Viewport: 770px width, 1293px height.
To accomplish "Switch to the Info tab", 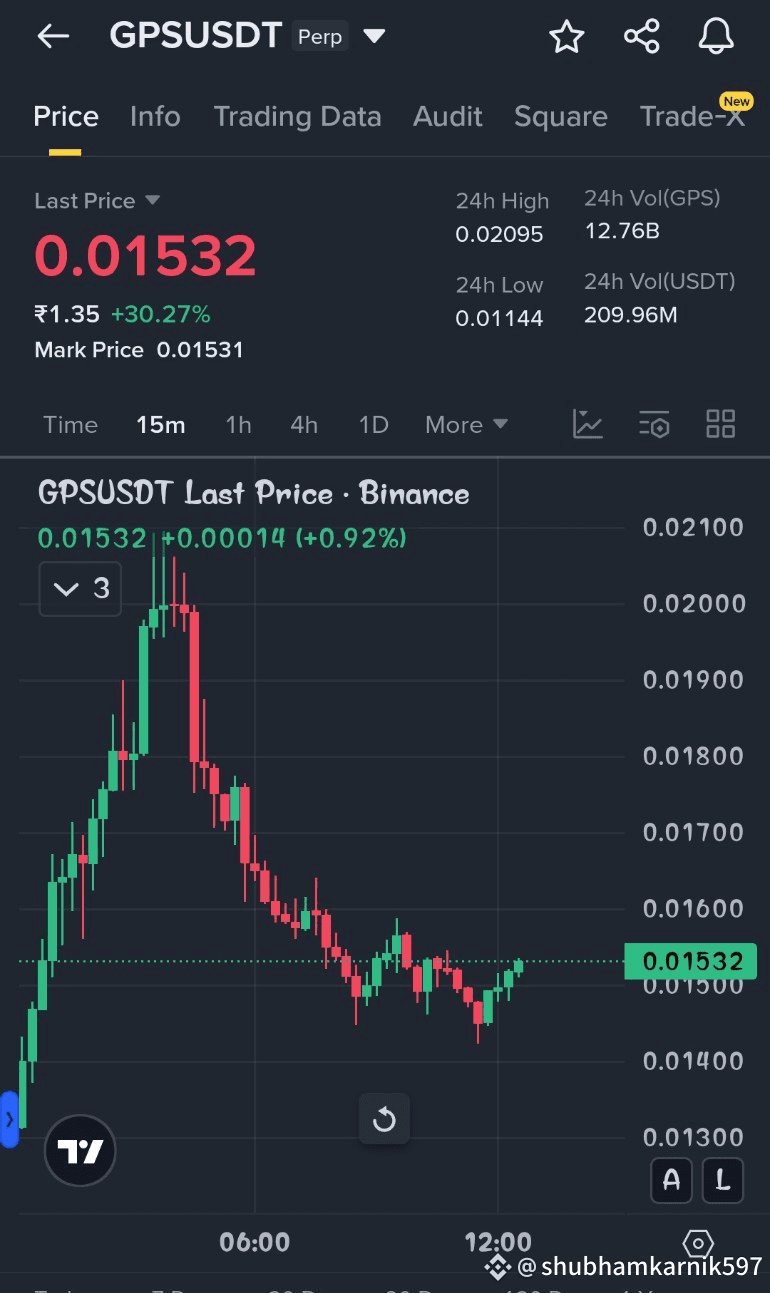I will point(155,116).
